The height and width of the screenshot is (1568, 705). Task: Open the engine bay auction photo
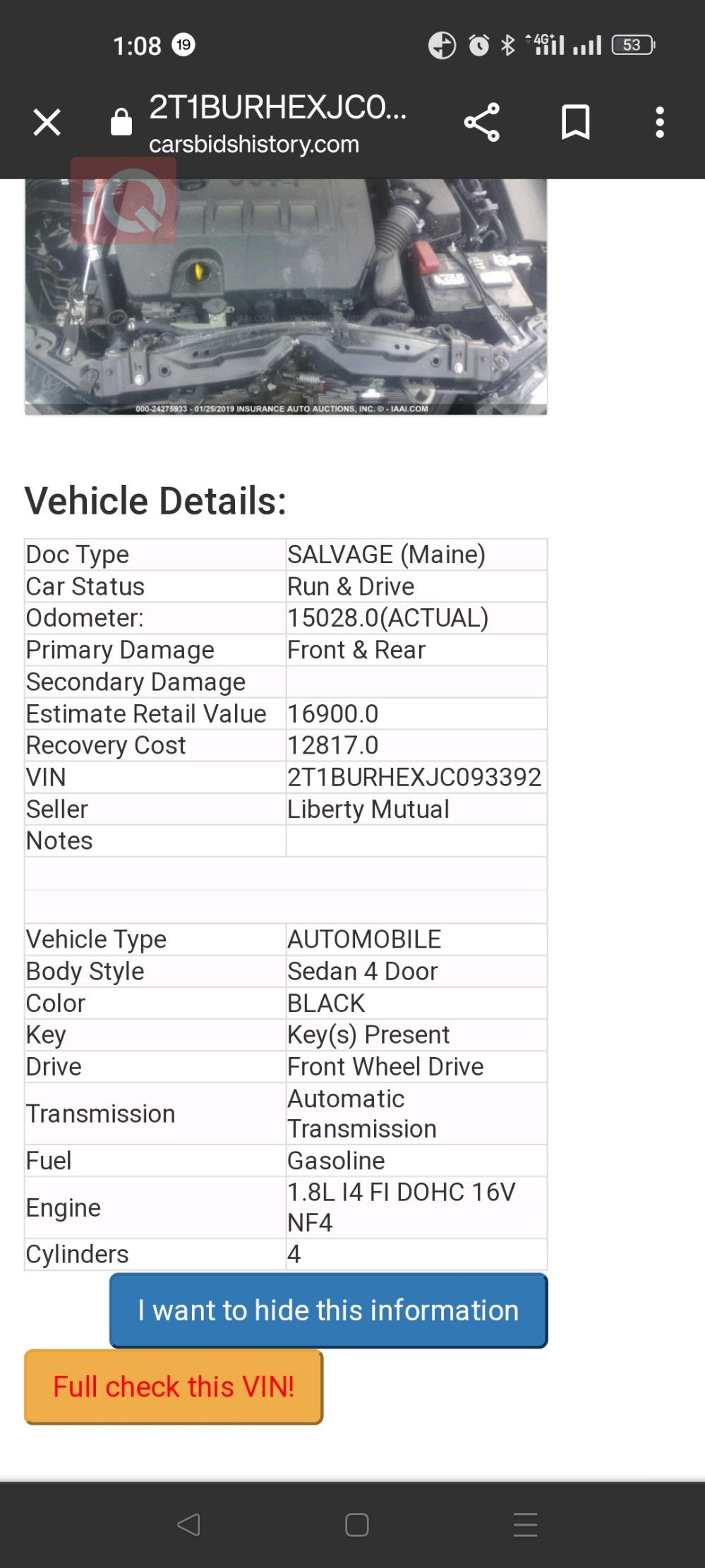pos(286,296)
